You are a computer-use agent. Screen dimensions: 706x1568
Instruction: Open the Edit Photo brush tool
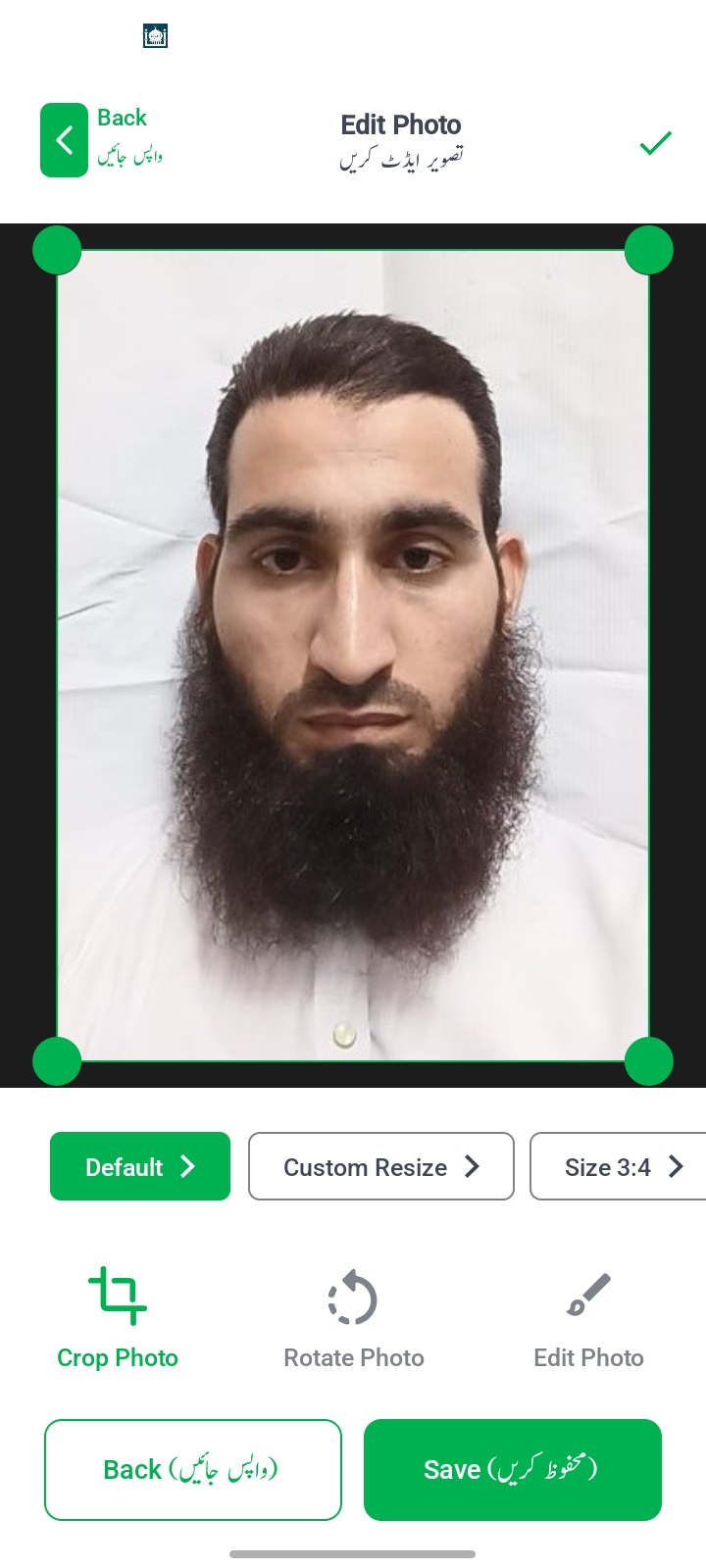coord(588,1317)
